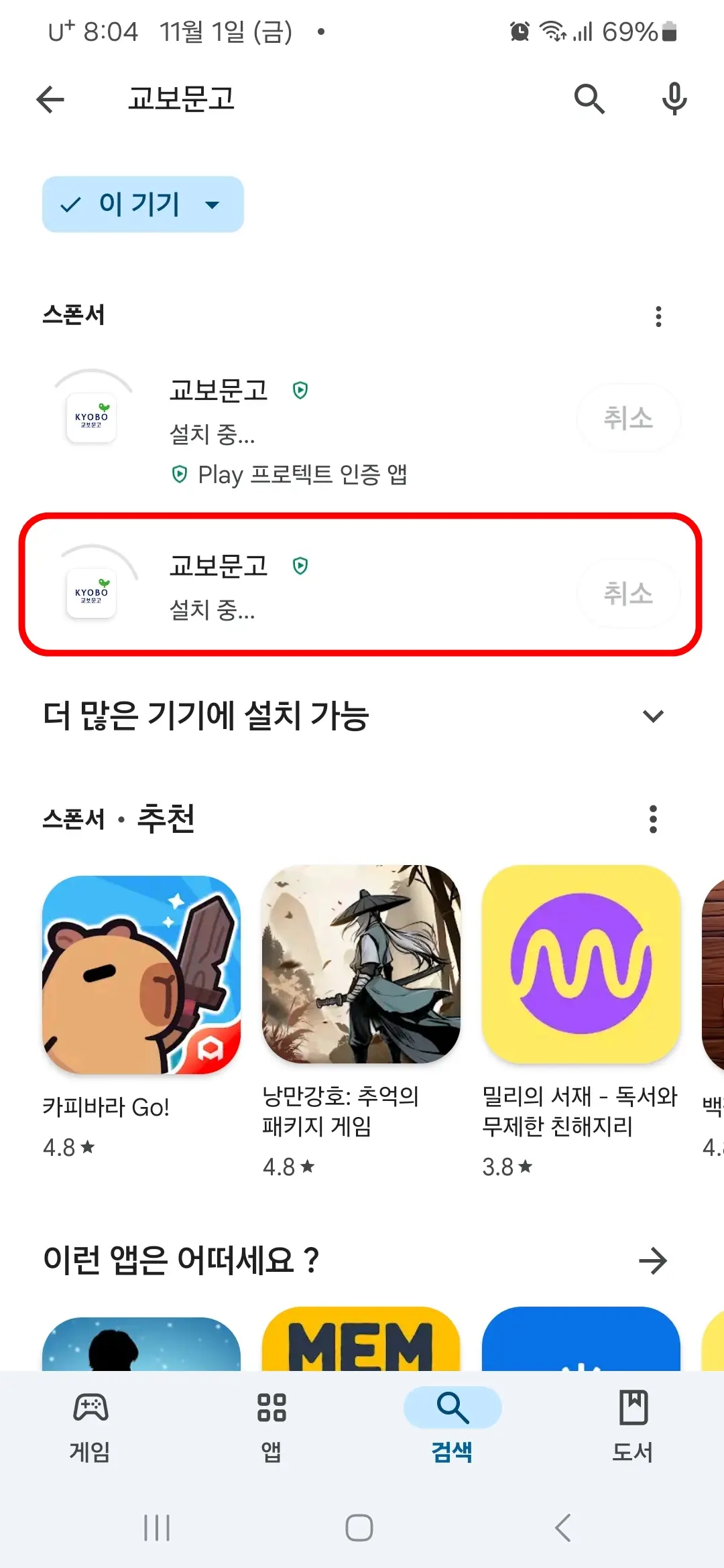Open the 스폰서 three-dot options menu
The width and height of the screenshot is (724, 1568).
(658, 316)
